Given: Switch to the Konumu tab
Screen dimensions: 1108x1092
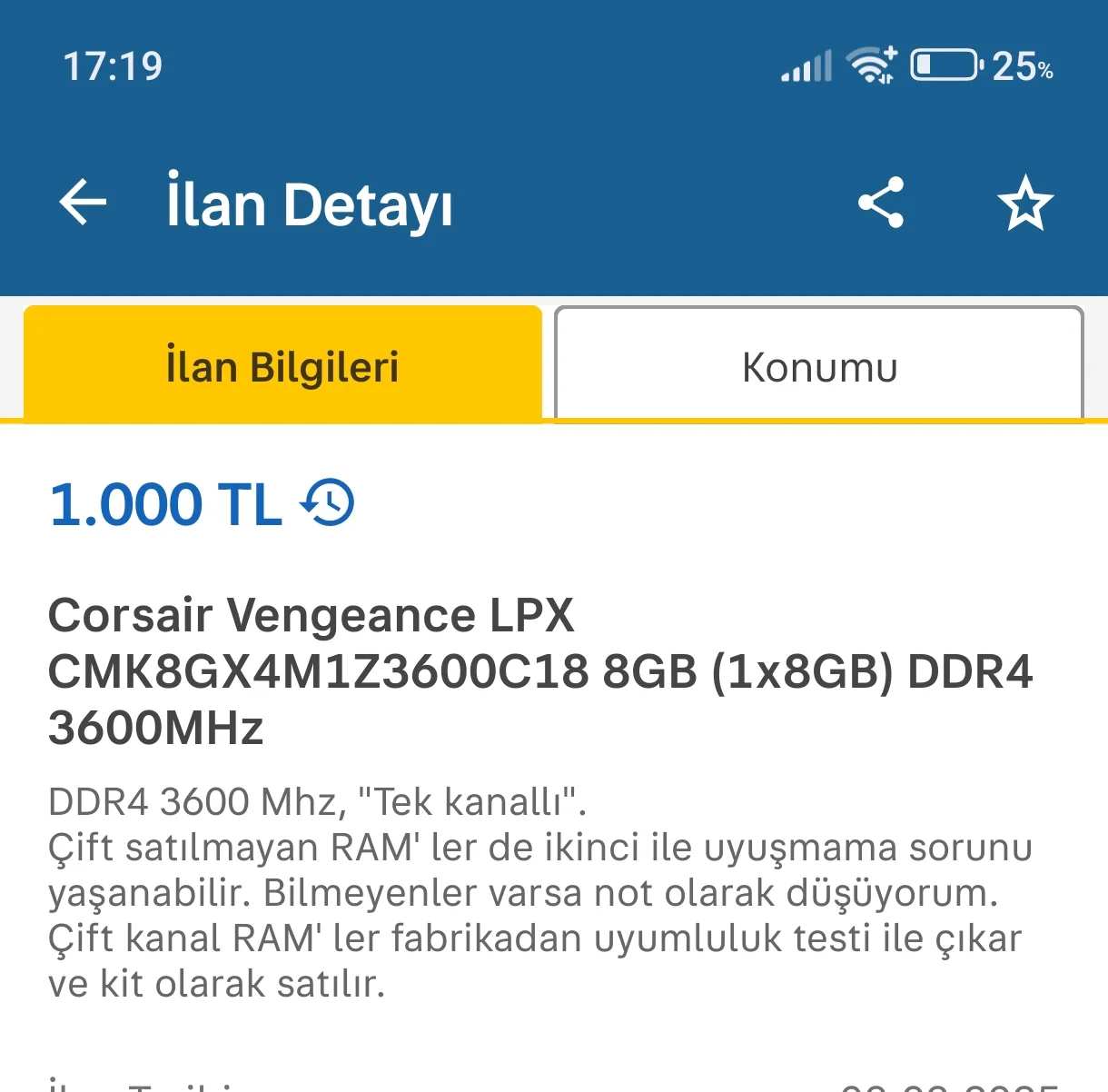Looking at the screenshot, I should 819,366.
